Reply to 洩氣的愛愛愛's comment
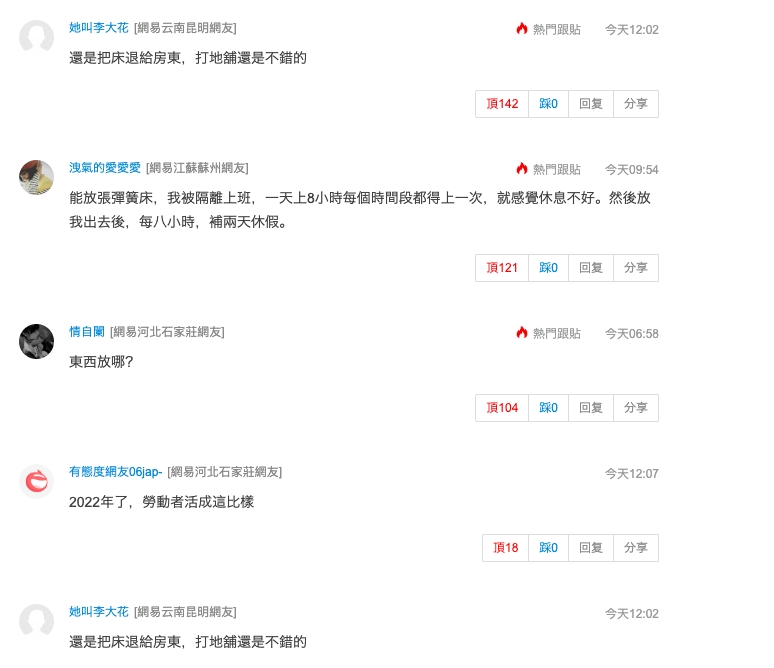This screenshot has height=668, width=774. (x=591, y=268)
